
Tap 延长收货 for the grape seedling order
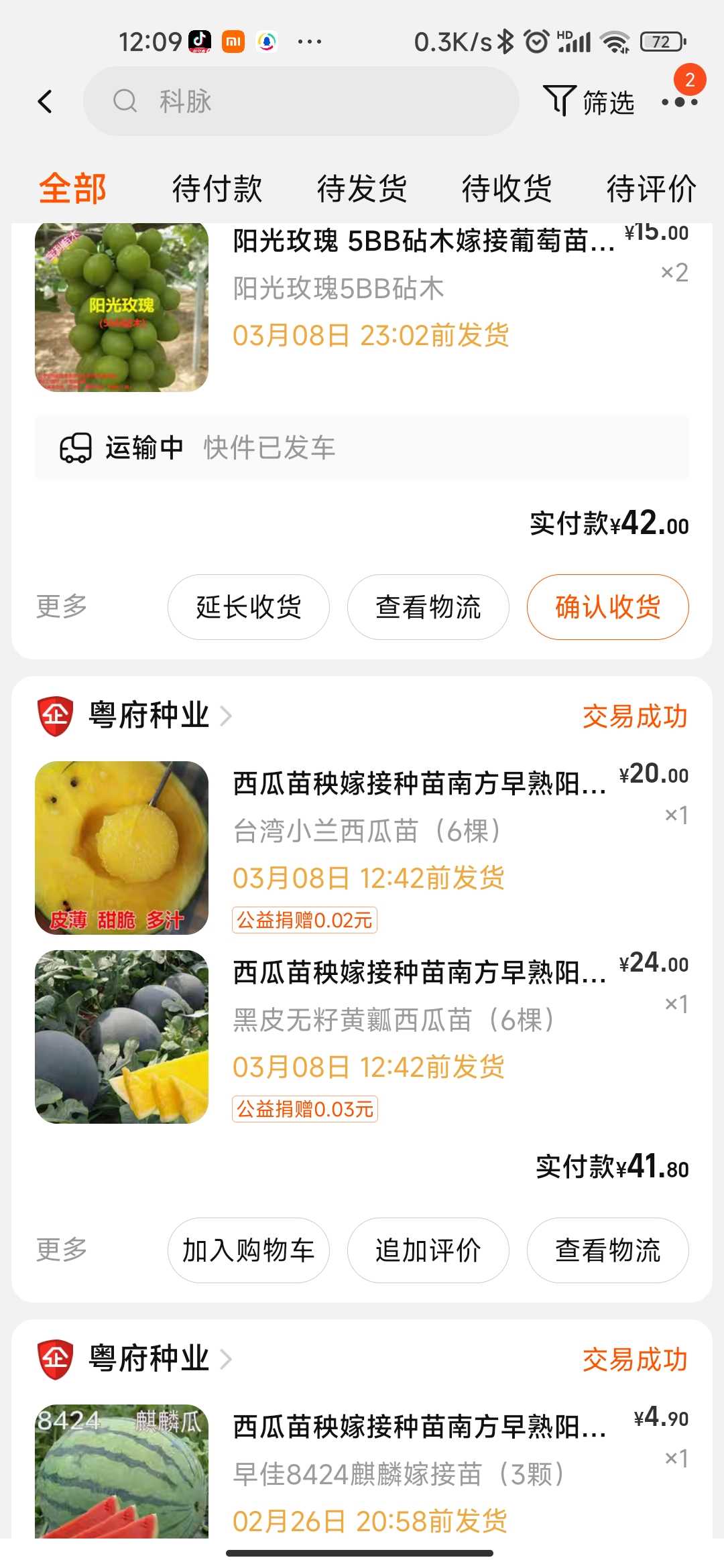(249, 607)
